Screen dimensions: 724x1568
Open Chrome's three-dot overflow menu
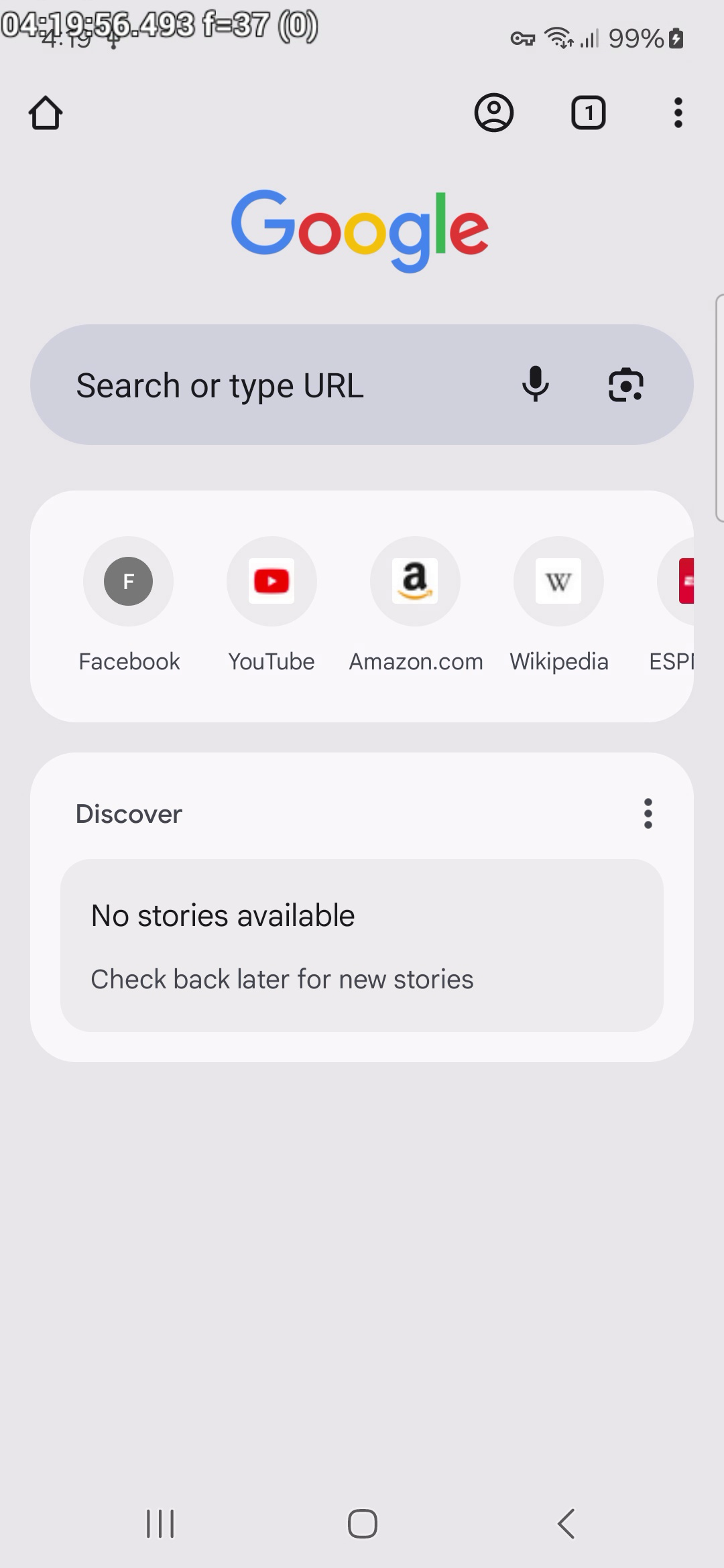point(678,113)
